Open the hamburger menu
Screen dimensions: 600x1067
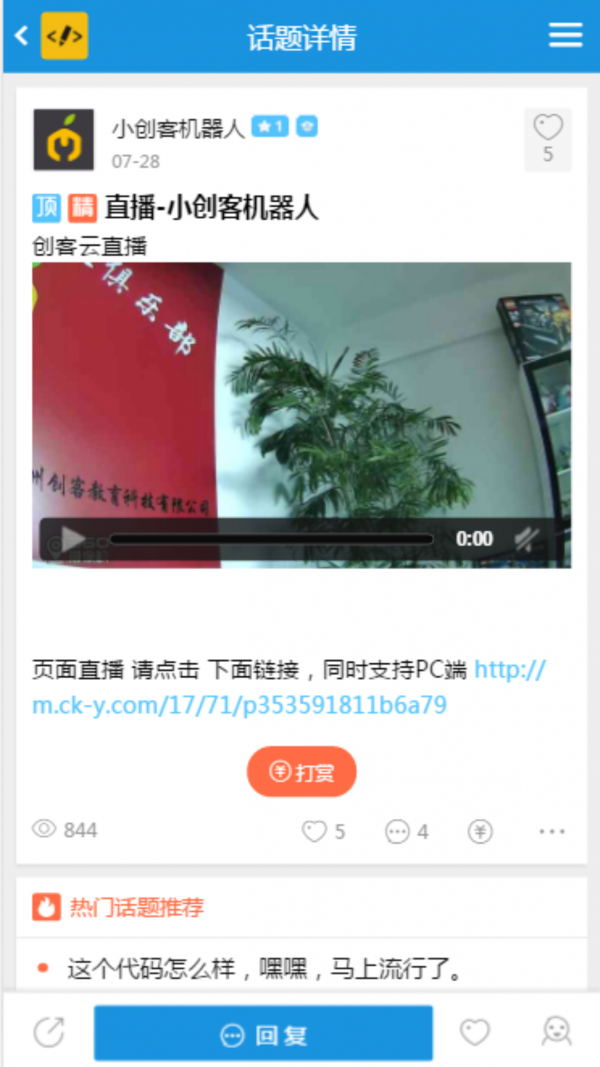click(x=565, y=36)
